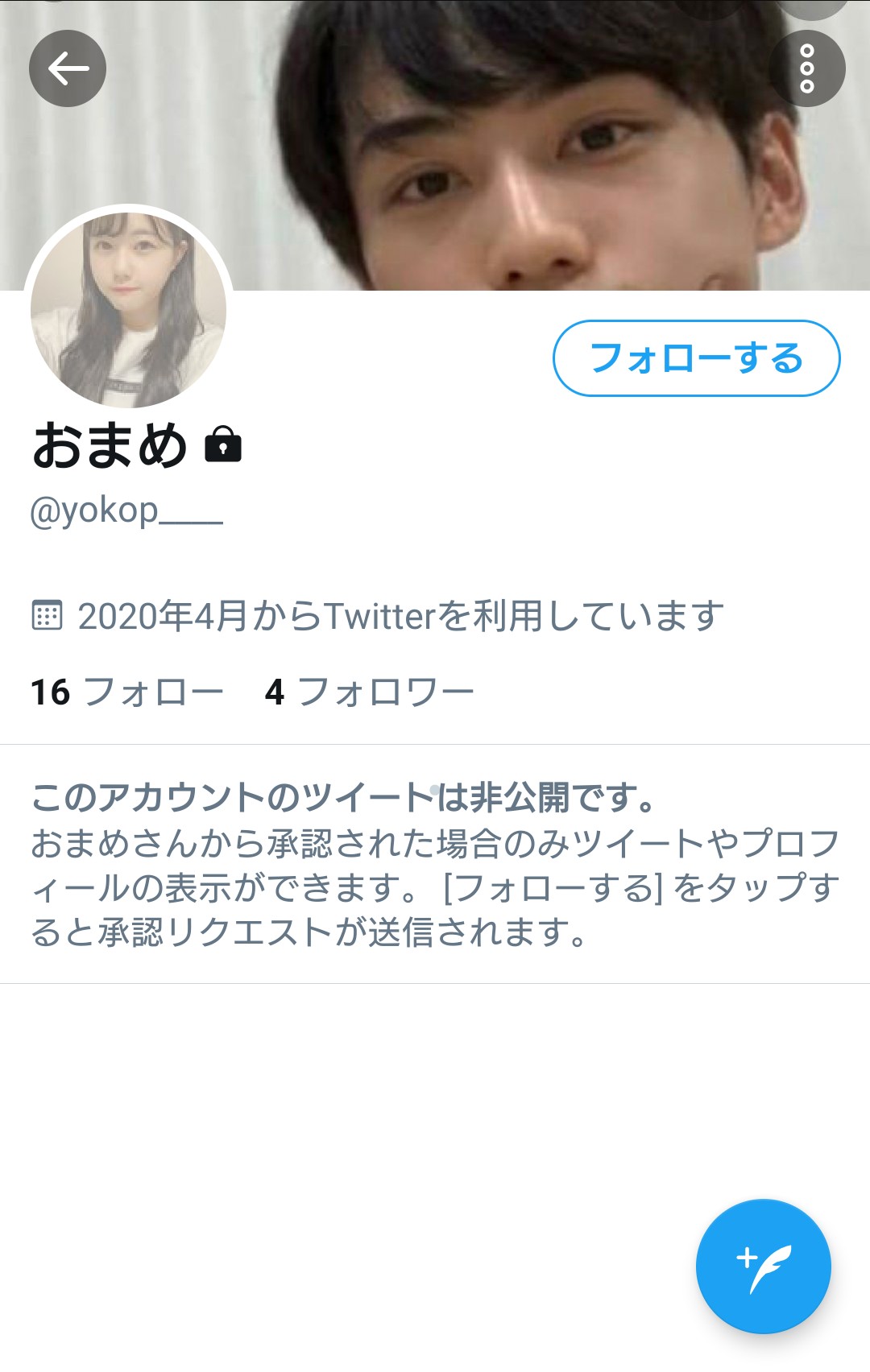Tap the フォローする button

point(696,358)
